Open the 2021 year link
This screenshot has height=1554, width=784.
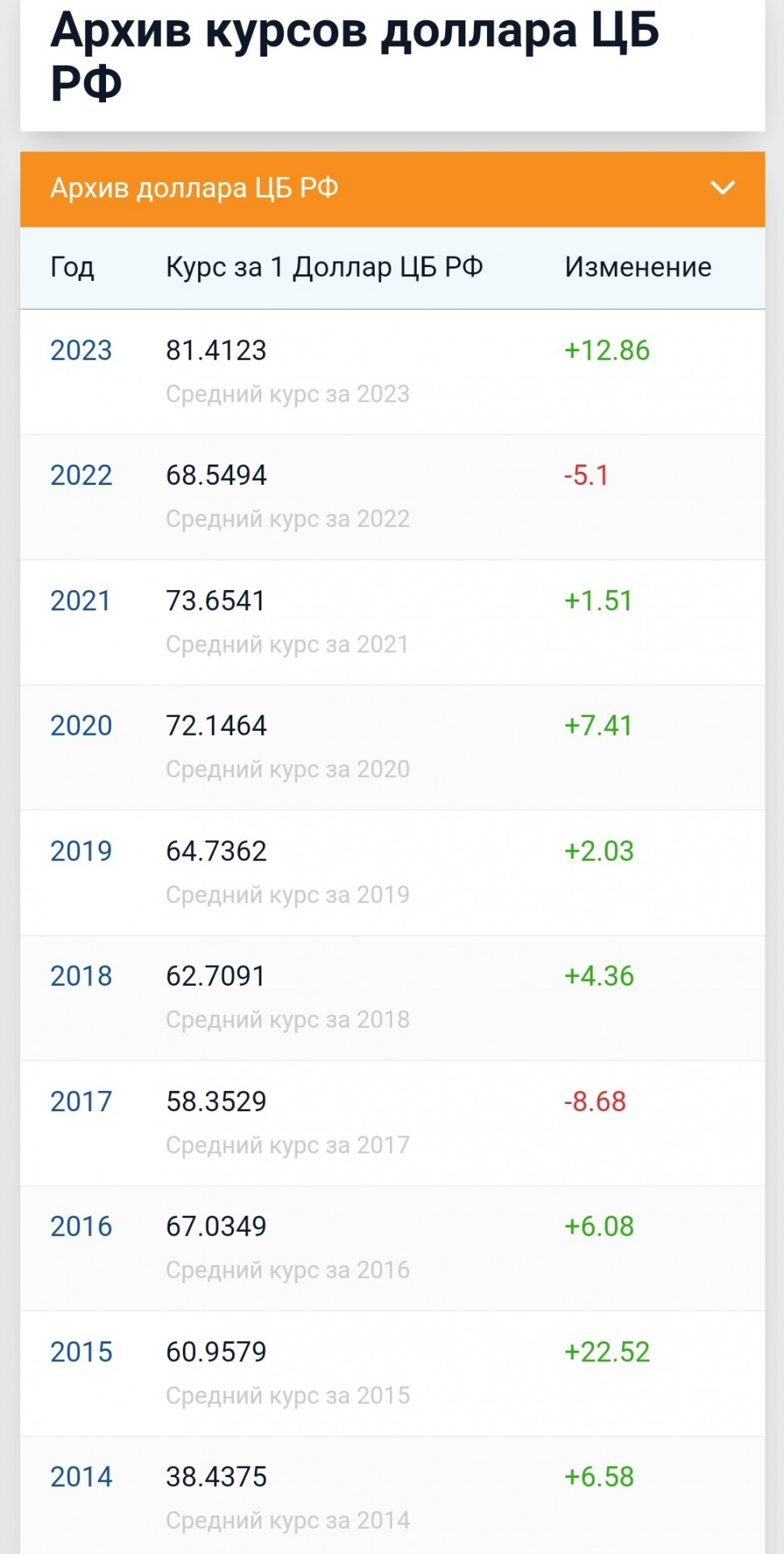pyautogui.click(x=80, y=601)
